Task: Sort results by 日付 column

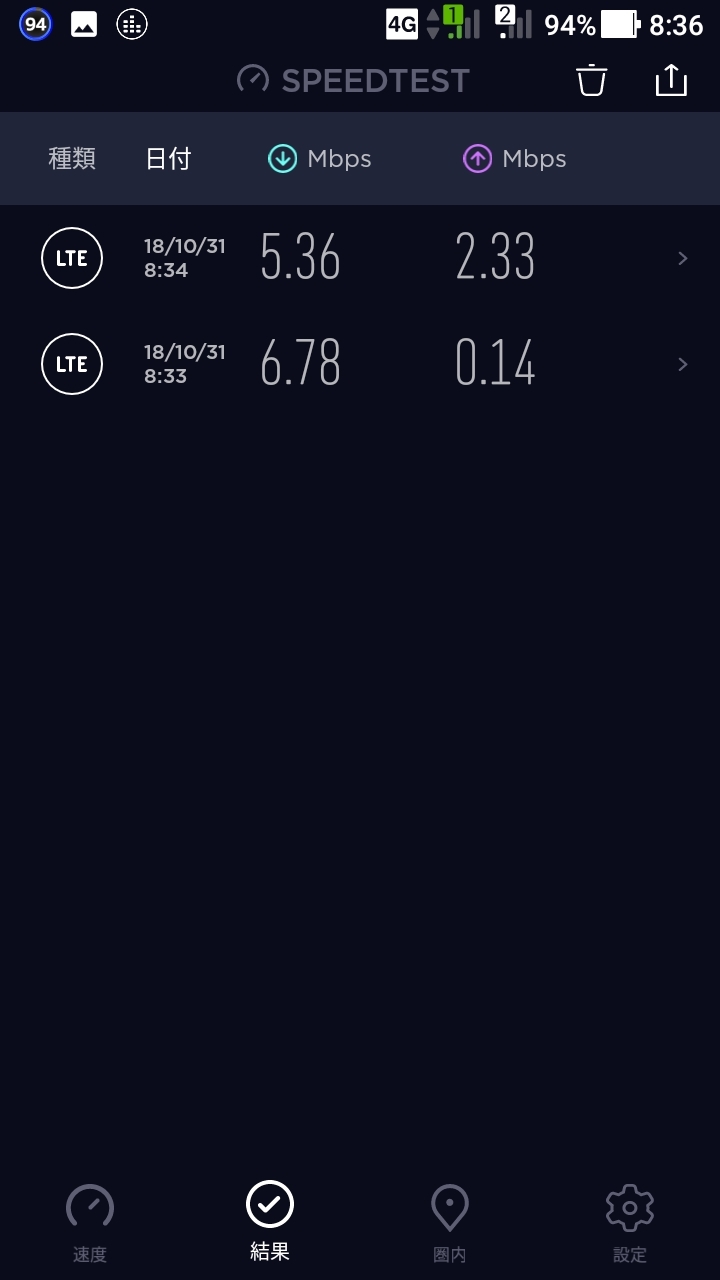Action: point(168,159)
